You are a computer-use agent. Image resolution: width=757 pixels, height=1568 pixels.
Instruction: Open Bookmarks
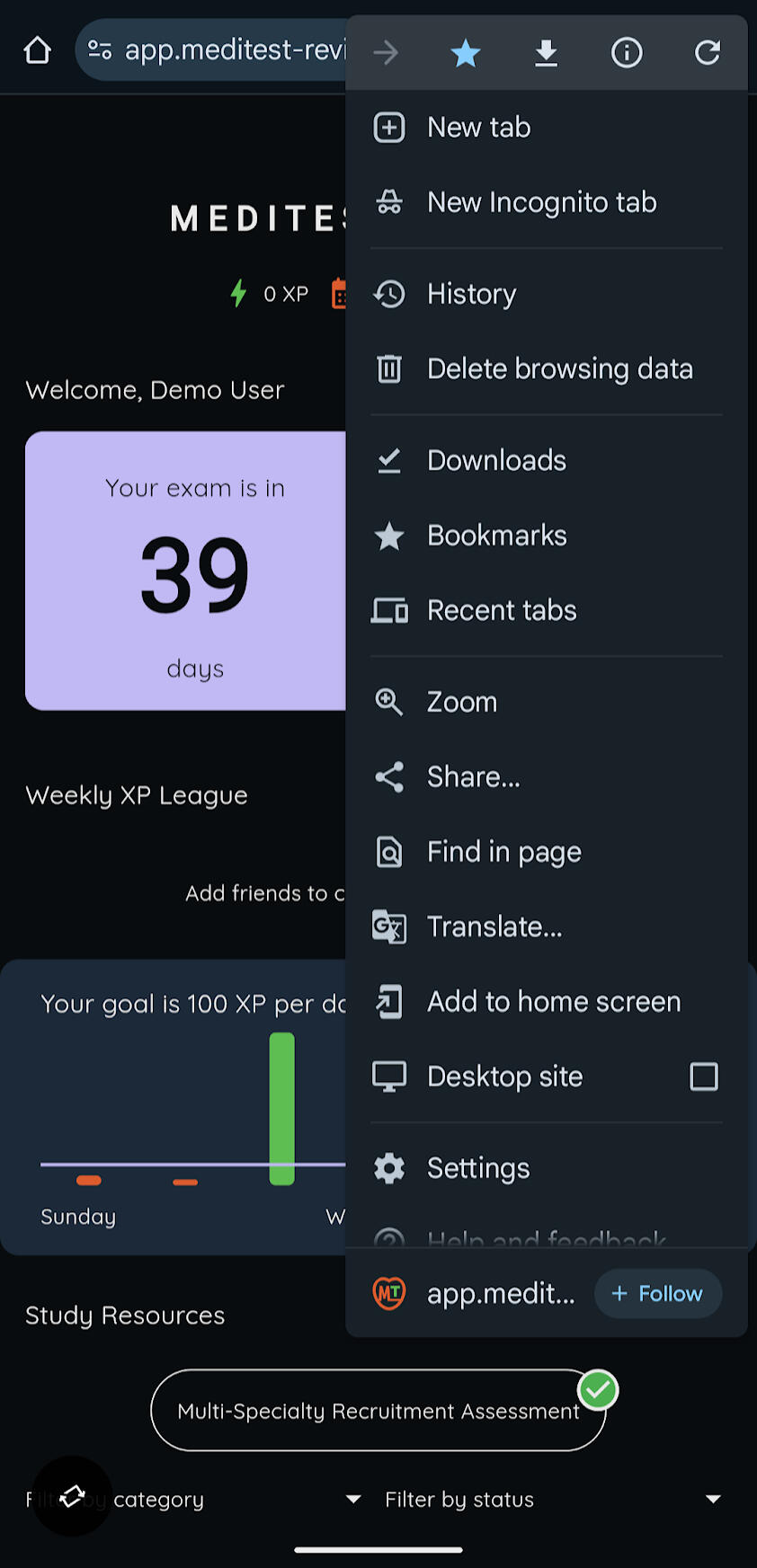coord(496,536)
